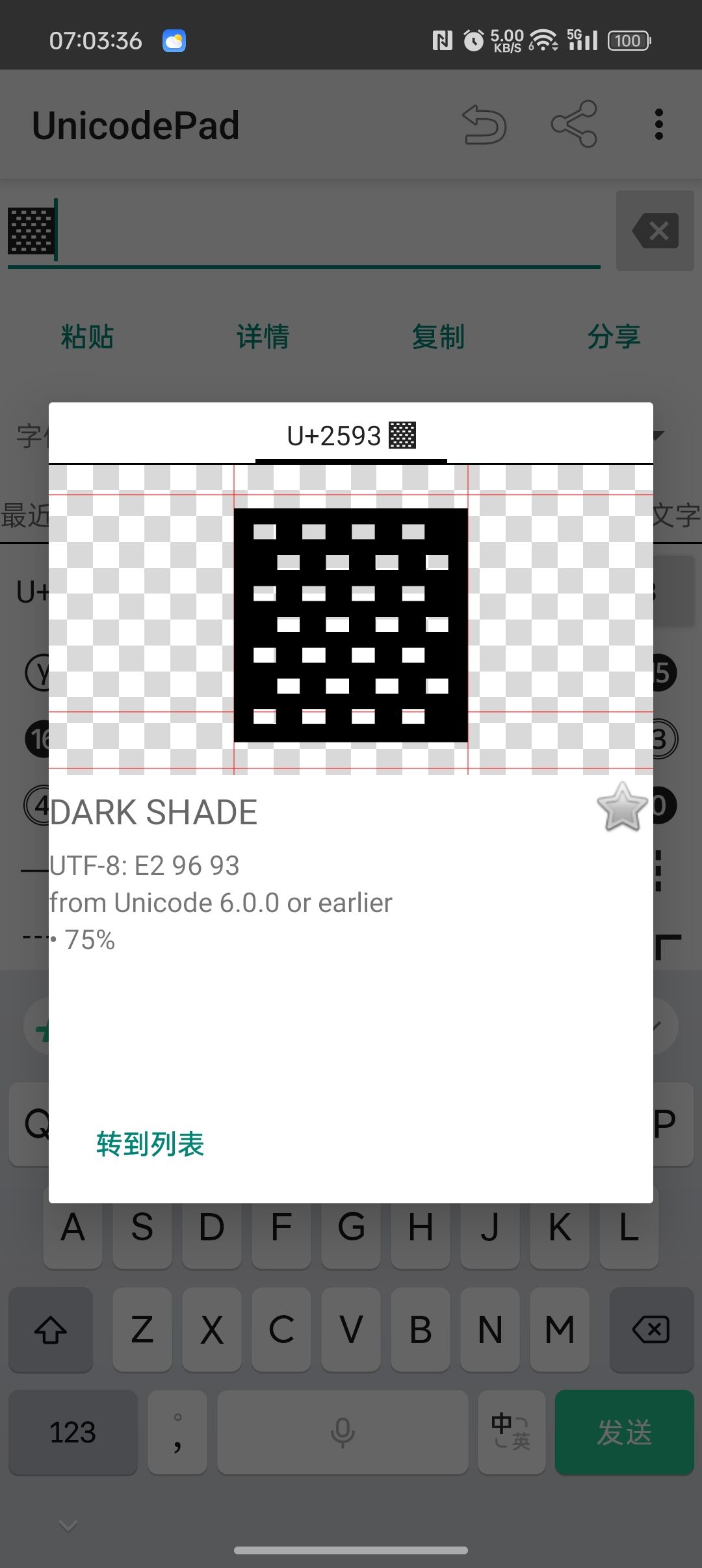Tap 粘贴 to paste text
Screen dimensions: 702x1568
pos(88,337)
